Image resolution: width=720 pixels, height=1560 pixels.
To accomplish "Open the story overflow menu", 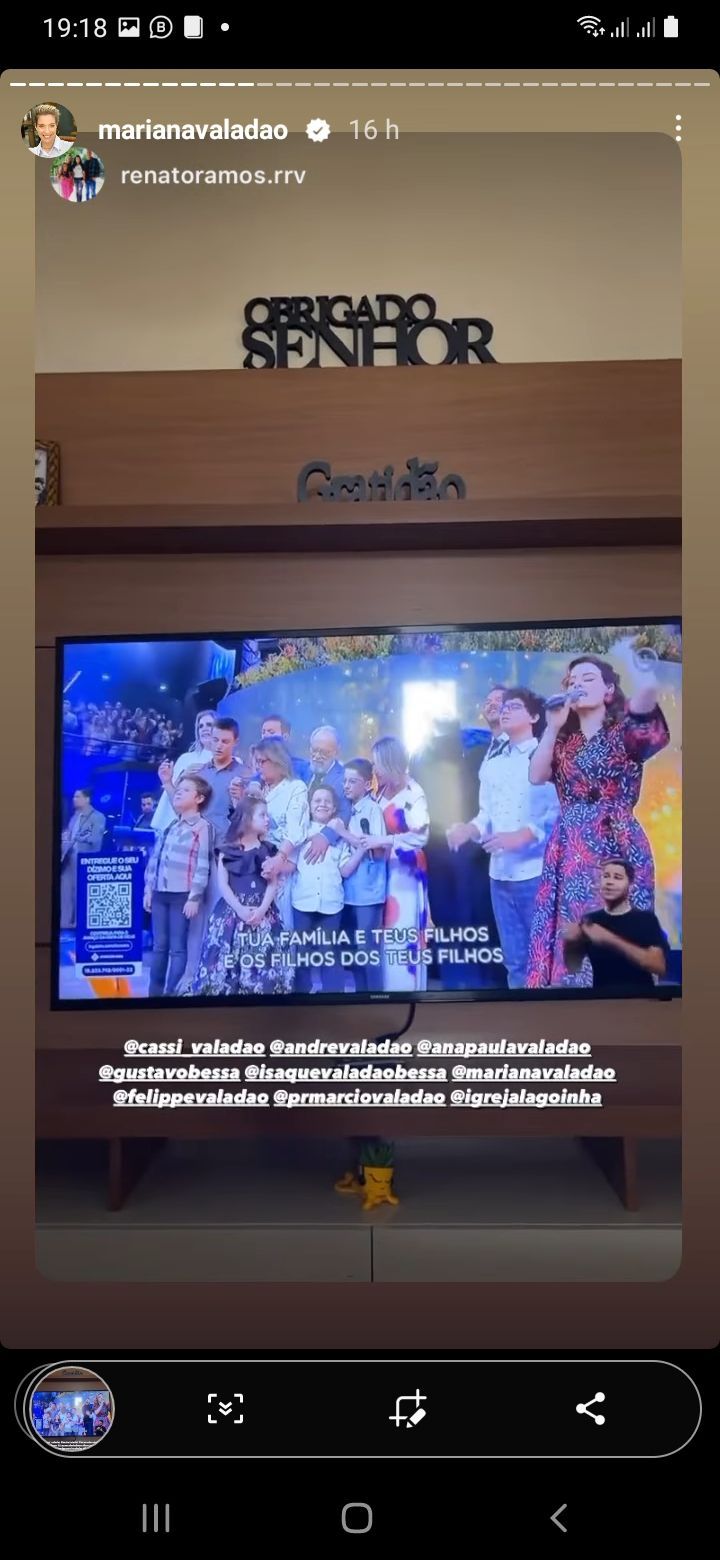I will (678, 128).
